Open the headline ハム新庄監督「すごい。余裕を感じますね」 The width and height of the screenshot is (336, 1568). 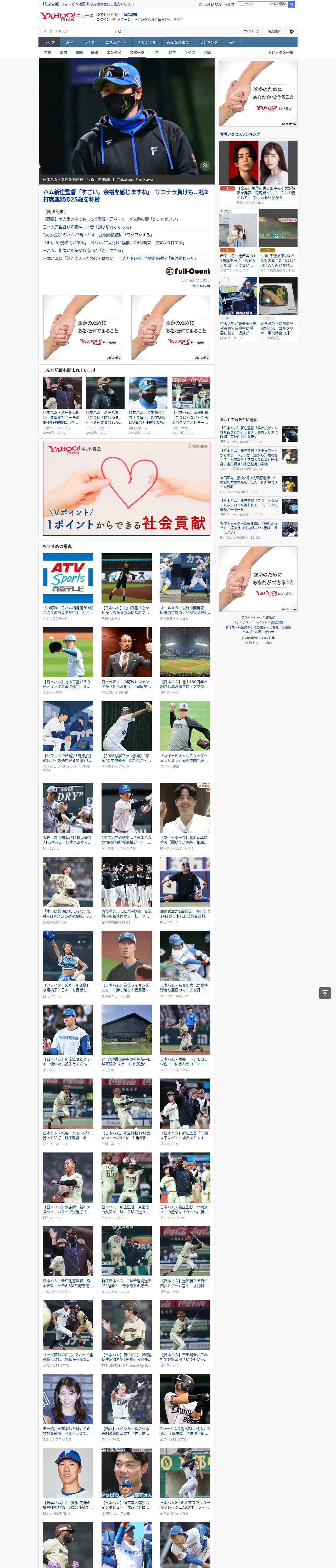click(x=125, y=195)
